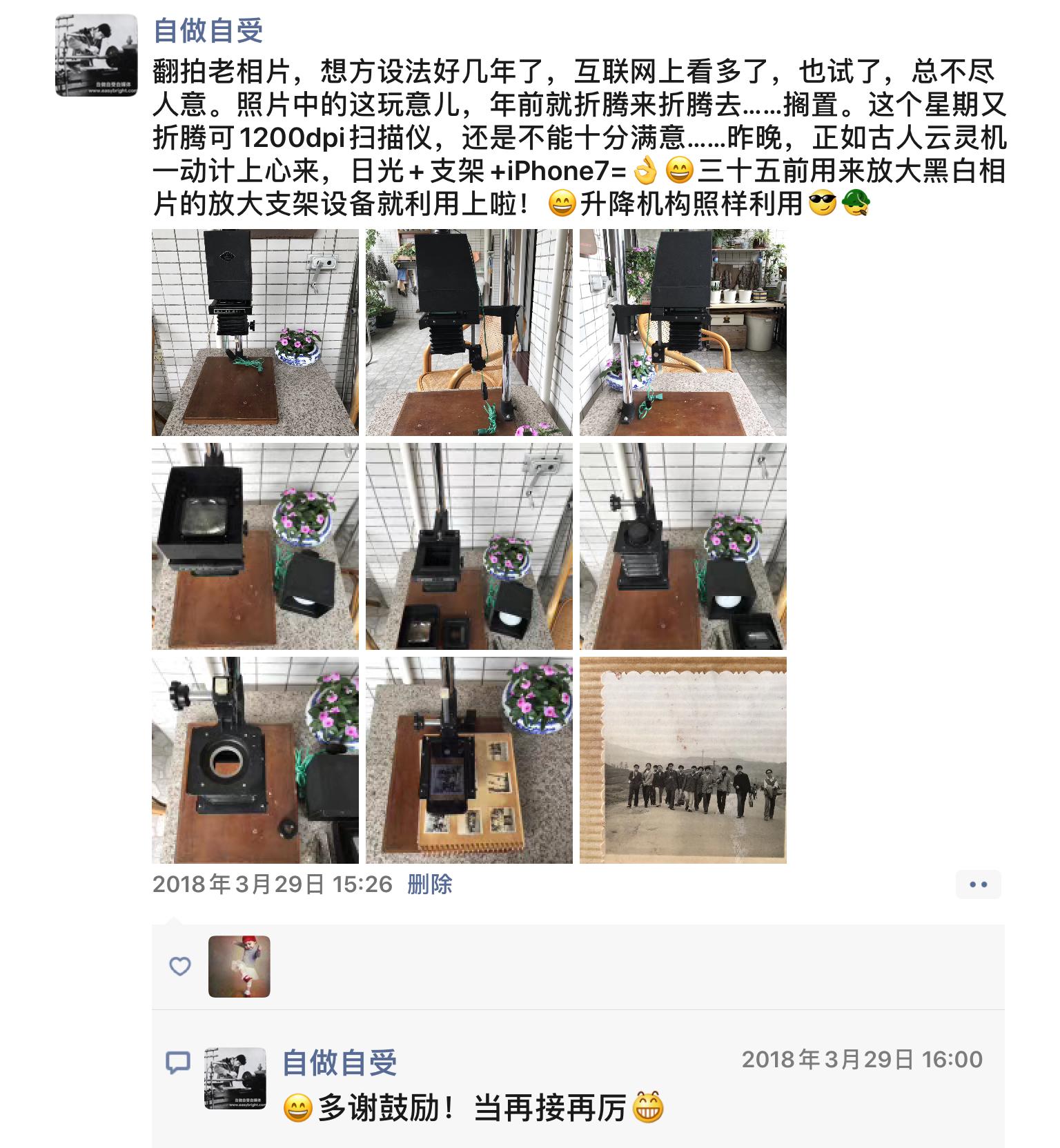Delete this post via 删除
This screenshot has height=1148, width=1060.
tap(429, 884)
